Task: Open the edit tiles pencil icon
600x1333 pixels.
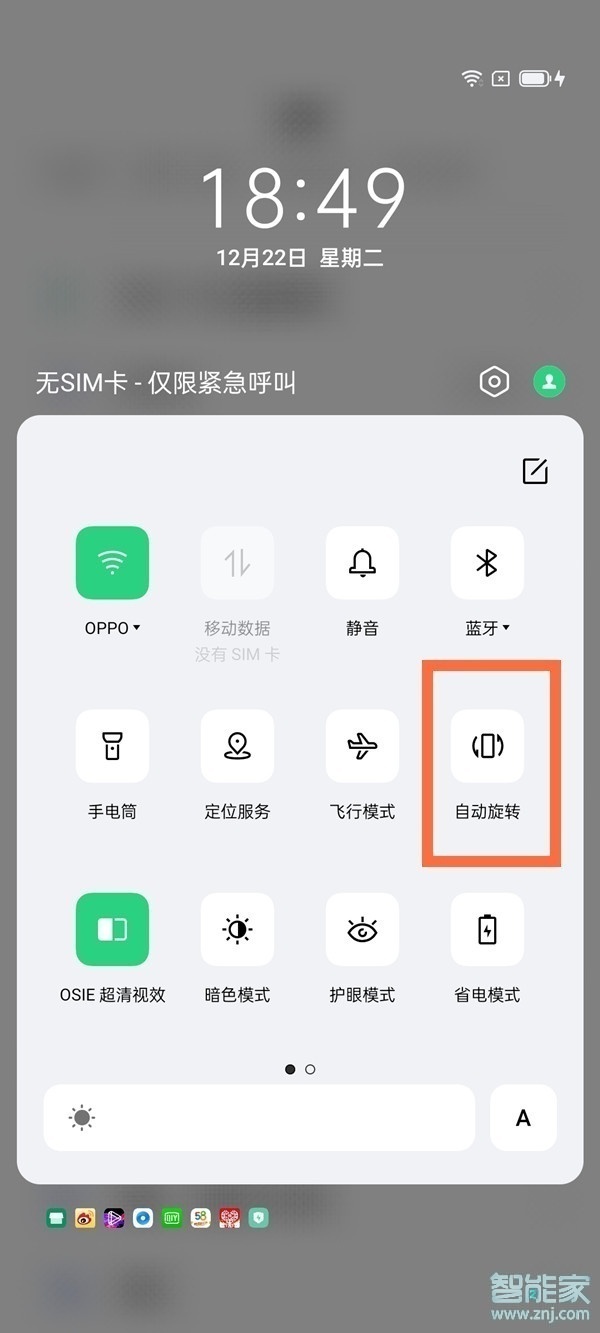Action: (x=535, y=471)
